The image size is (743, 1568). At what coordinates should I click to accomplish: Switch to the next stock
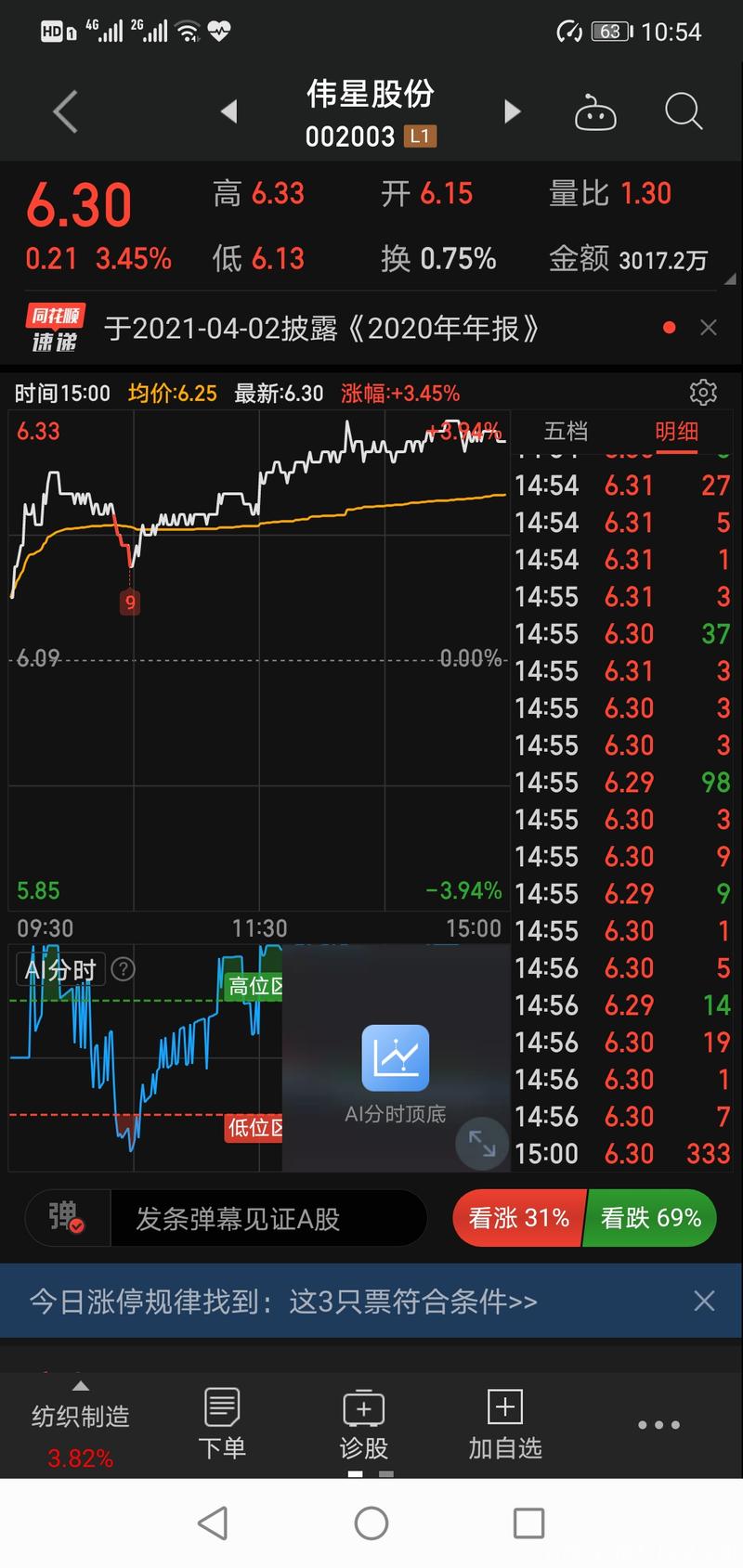pyautogui.click(x=512, y=112)
